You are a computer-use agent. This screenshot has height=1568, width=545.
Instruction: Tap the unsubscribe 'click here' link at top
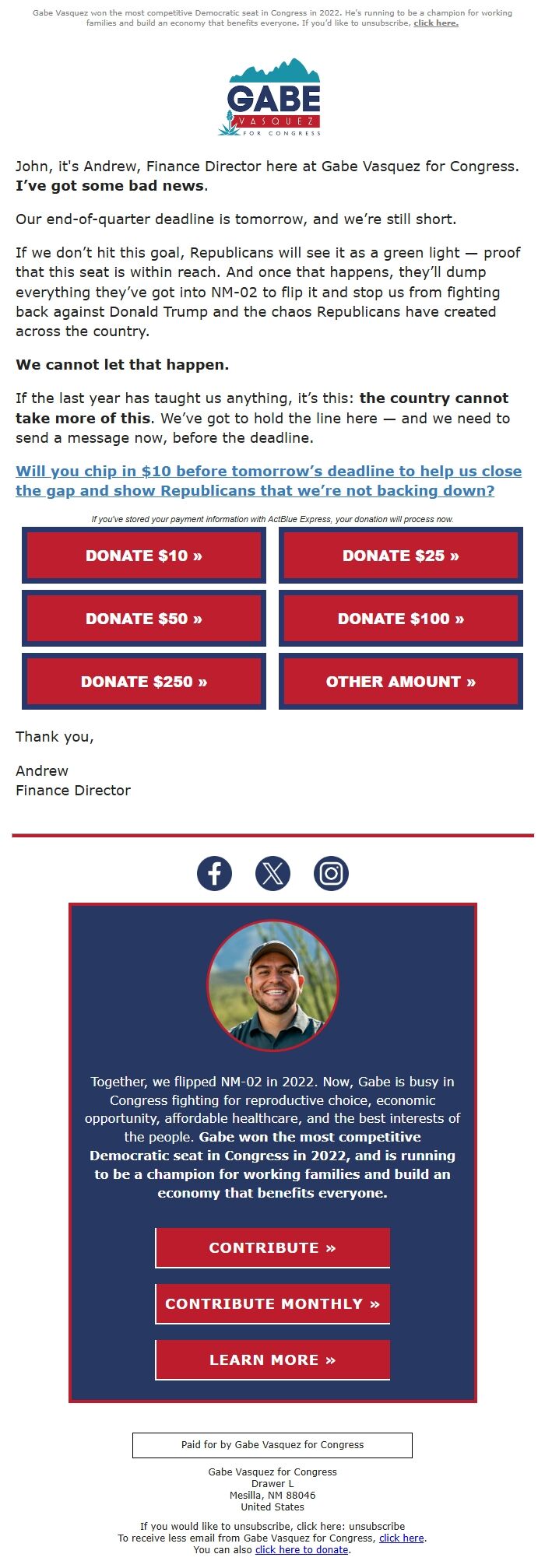(x=436, y=23)
